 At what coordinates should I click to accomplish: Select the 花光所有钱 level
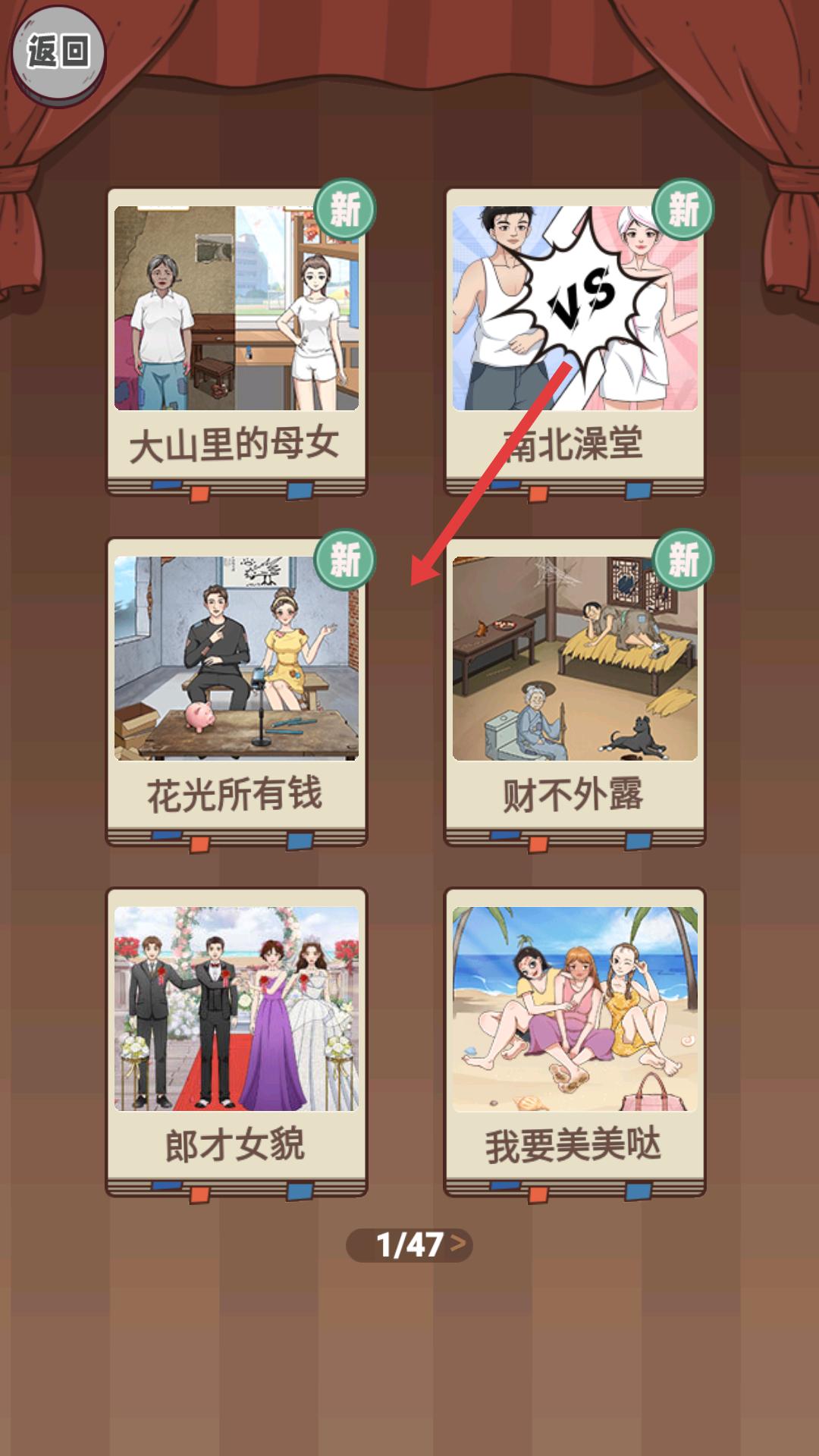click(237, 692)
